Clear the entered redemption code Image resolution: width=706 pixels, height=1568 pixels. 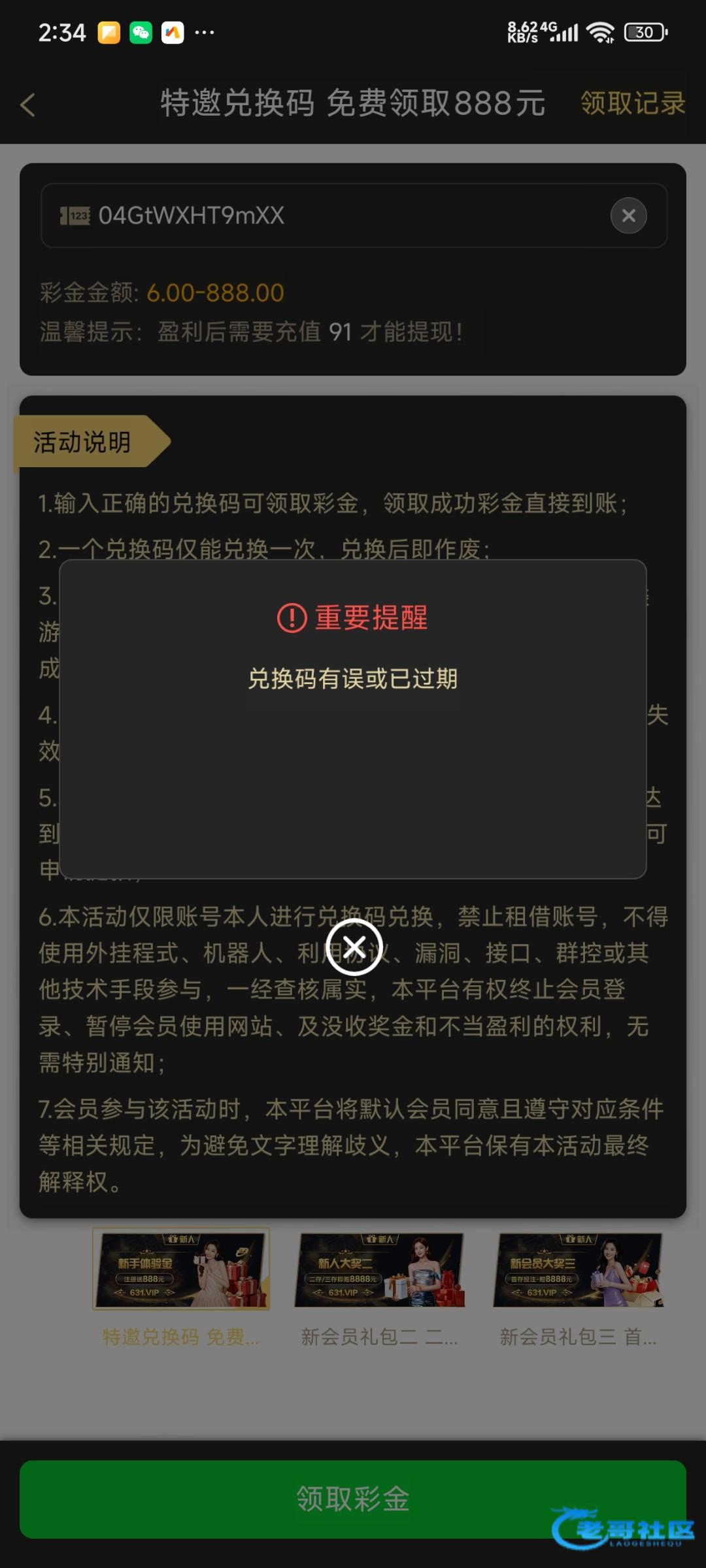[628, 216]
